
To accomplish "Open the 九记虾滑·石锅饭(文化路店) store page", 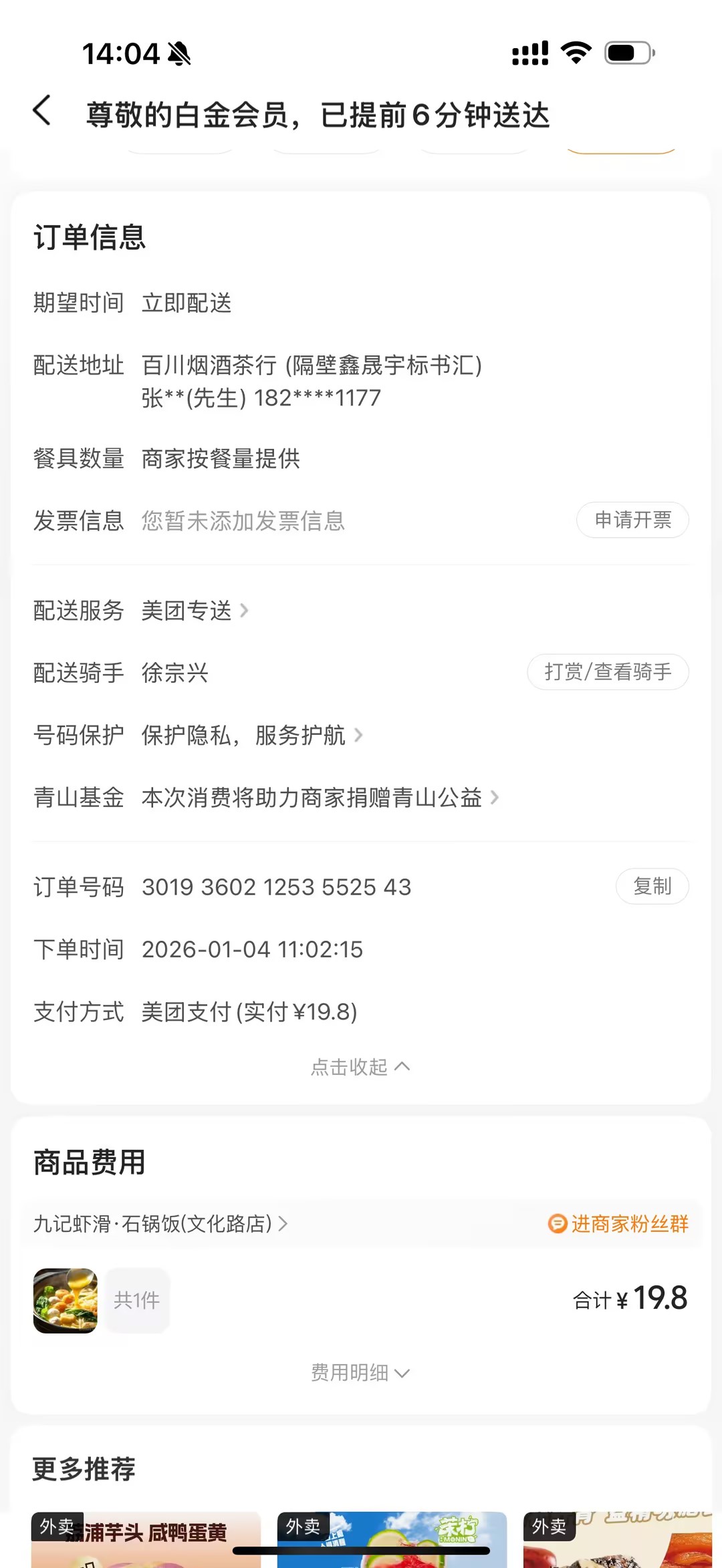I will coord(160,1224).
